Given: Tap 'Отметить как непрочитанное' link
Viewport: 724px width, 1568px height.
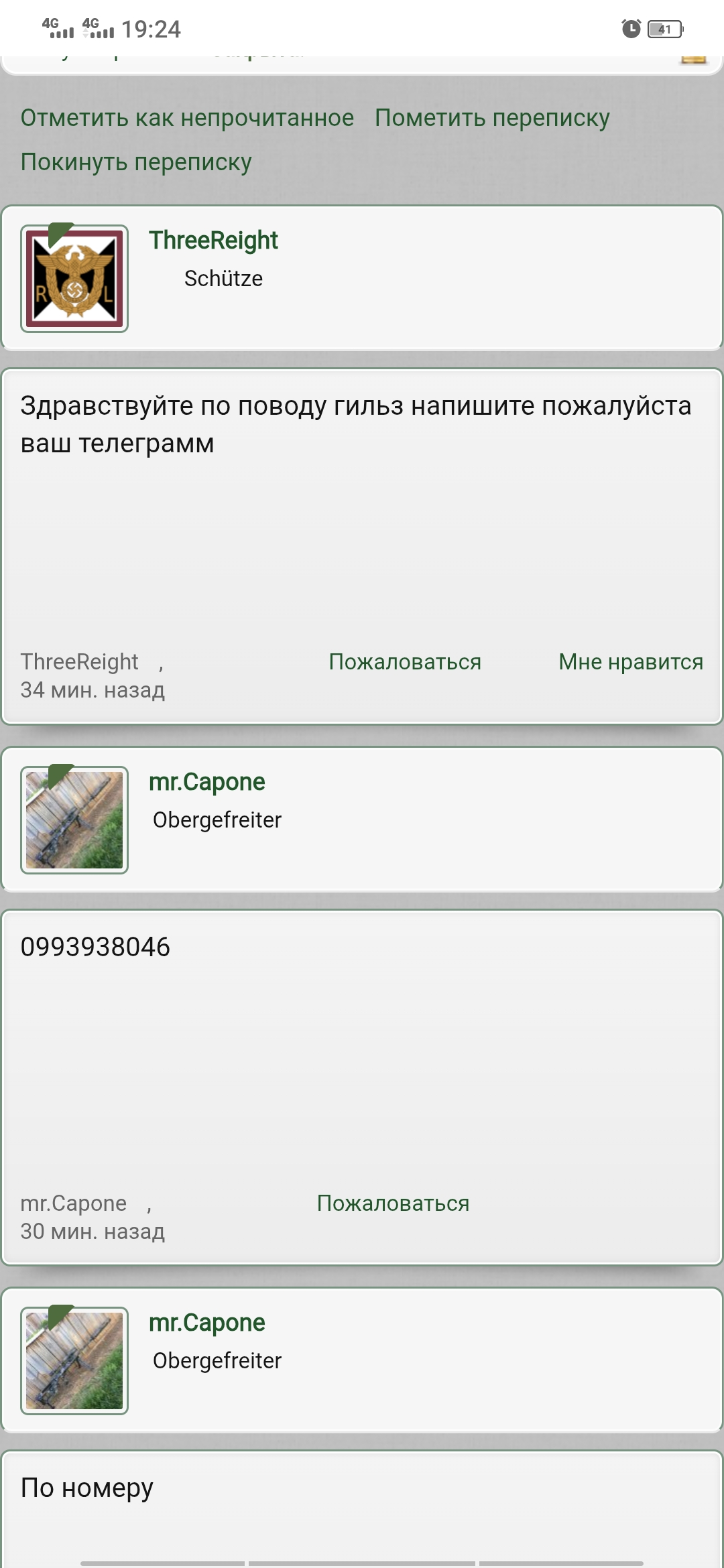Looking at the screenshot, I should pos(187,118).
